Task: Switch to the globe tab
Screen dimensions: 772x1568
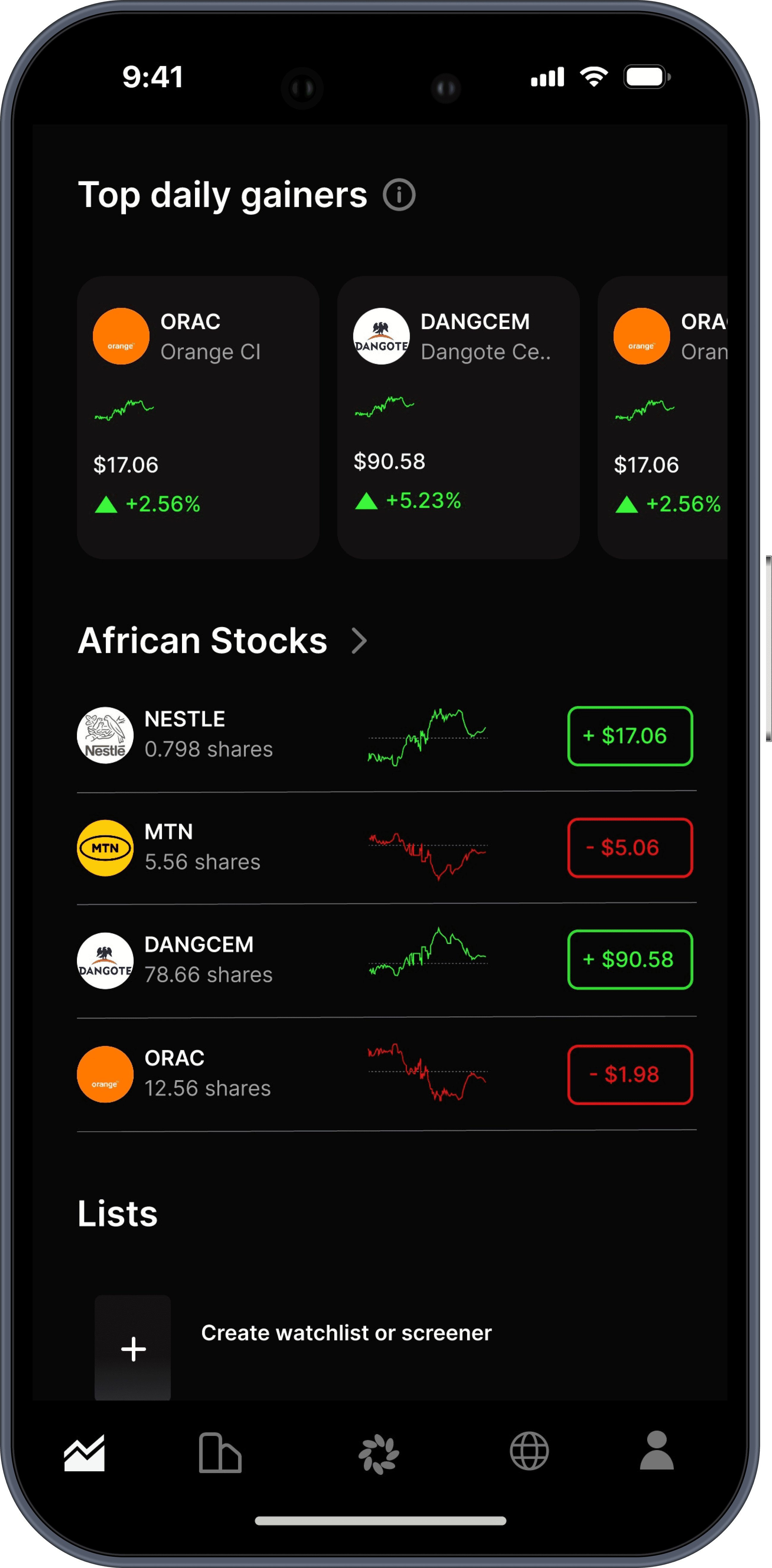Action: [x=529, y=1451]
